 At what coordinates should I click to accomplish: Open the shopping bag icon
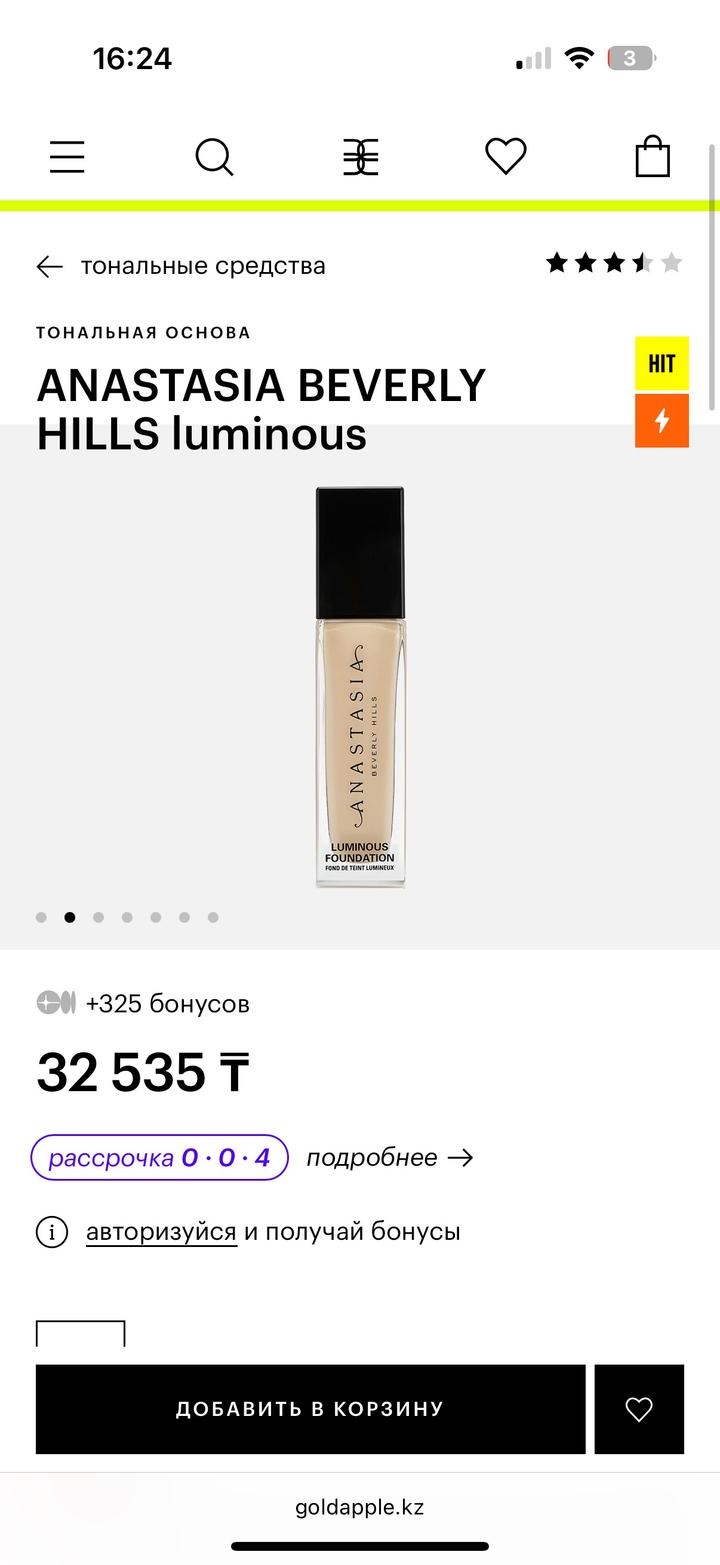[652, 156]
